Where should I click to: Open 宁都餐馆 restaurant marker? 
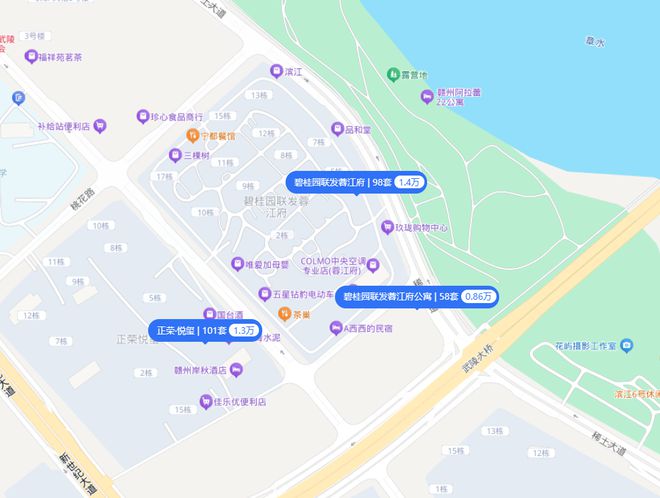pos(192,135)
